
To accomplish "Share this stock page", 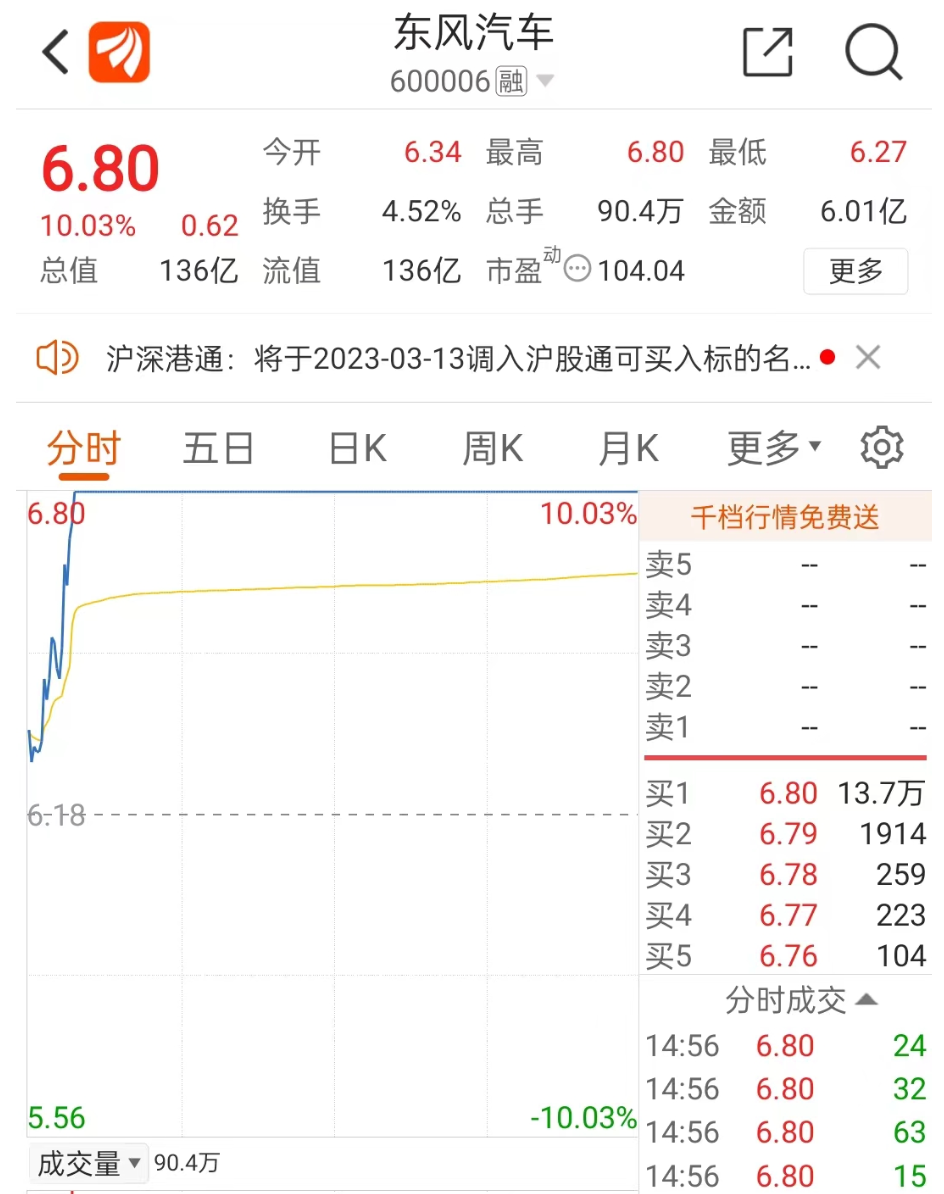I will point(767,52).
